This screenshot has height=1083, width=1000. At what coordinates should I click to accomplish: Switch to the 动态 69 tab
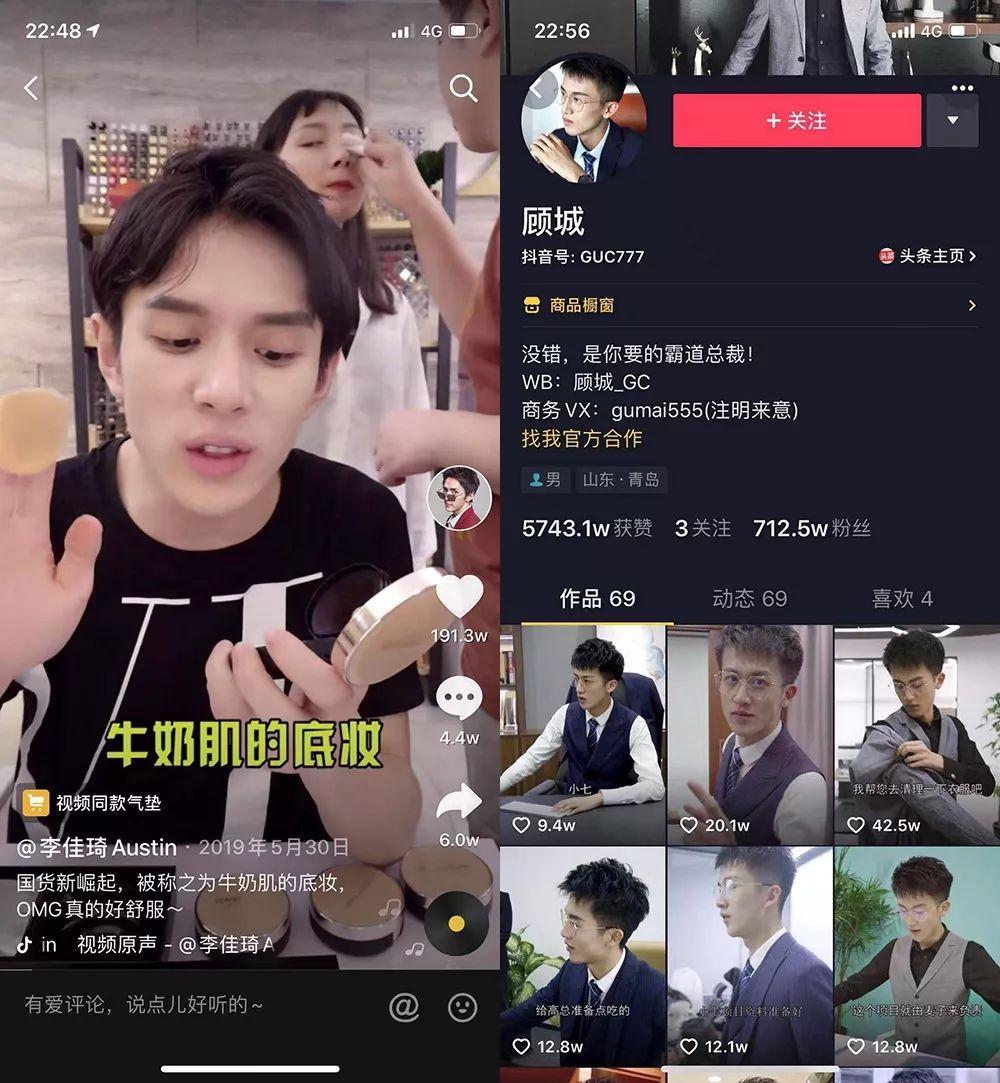coord(749,598)
